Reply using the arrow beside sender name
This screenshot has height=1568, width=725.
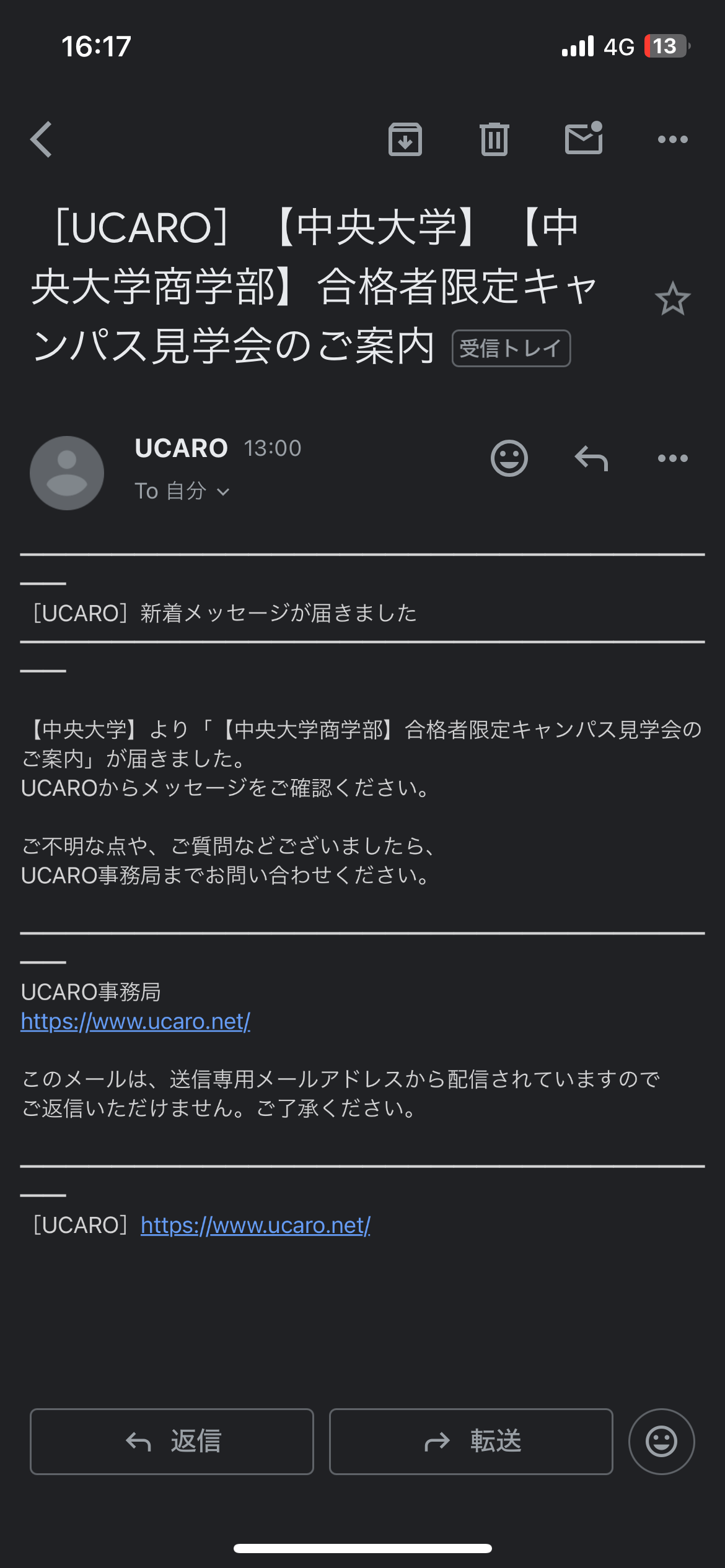point(591,458)
